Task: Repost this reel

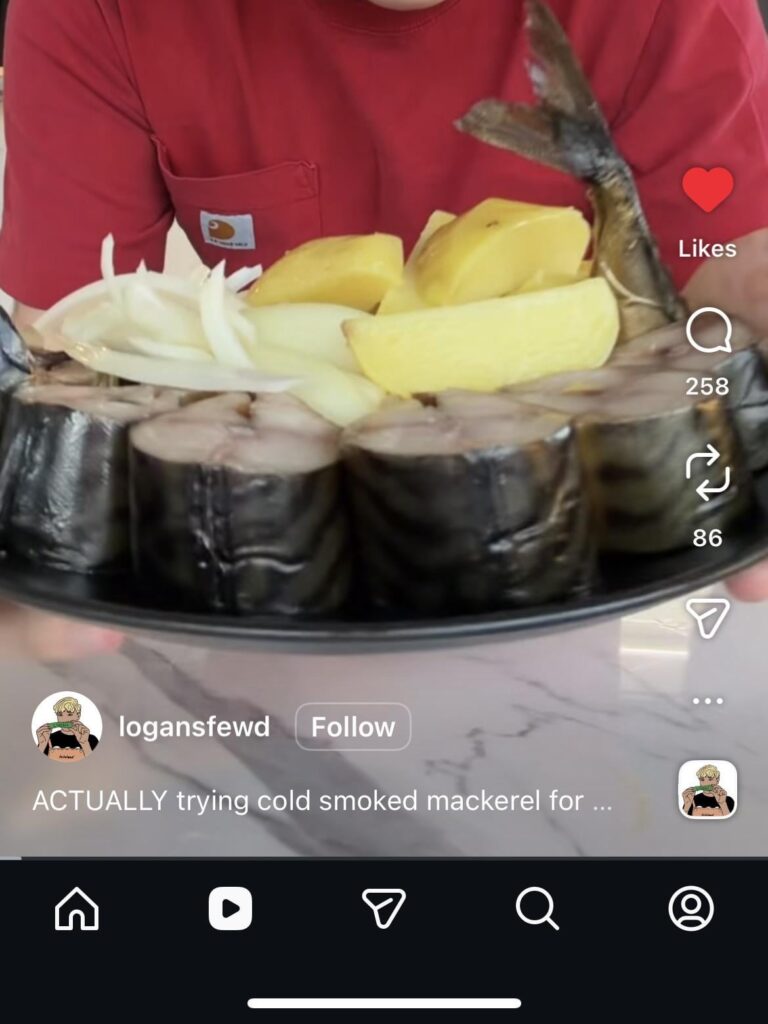Action: pos(707,474)
